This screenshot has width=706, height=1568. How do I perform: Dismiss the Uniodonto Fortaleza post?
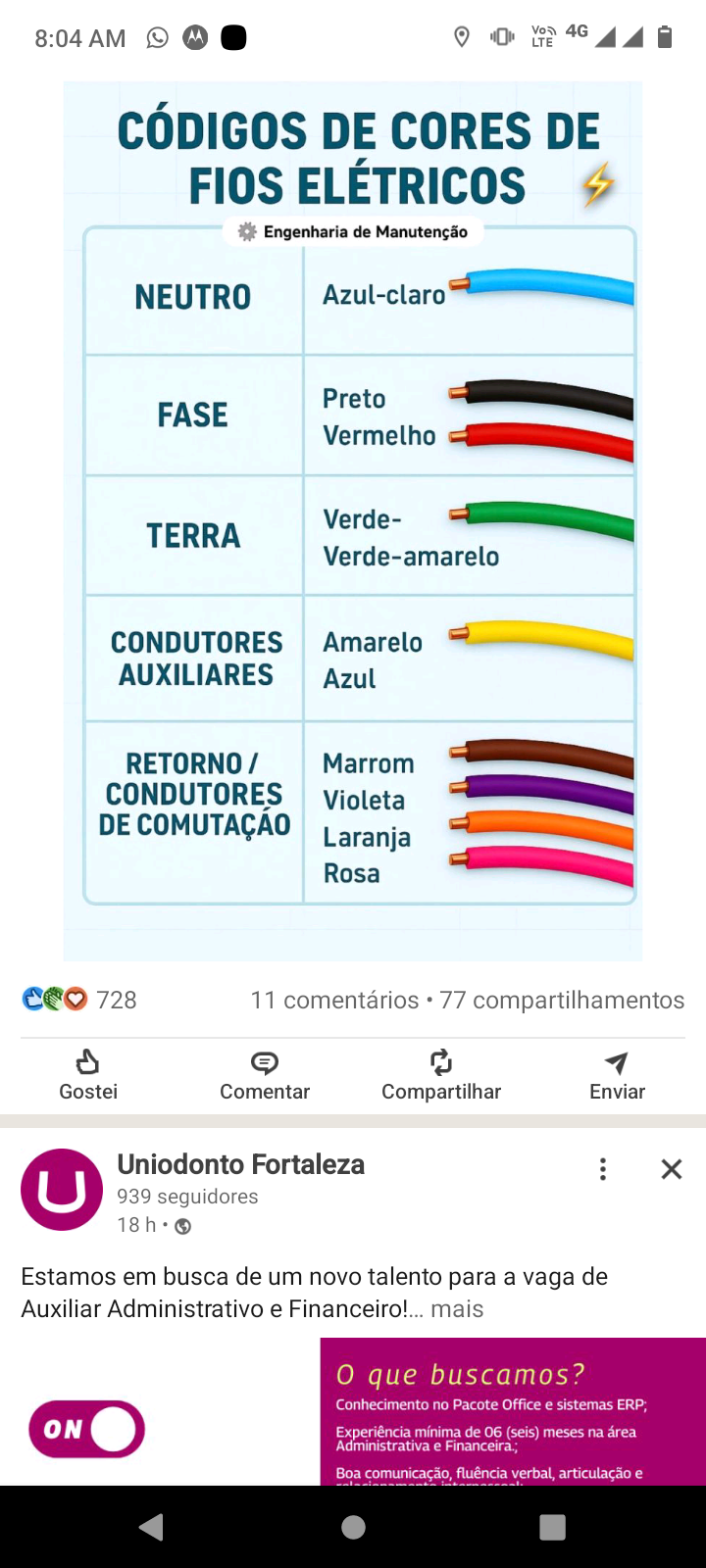[672, 1168]
